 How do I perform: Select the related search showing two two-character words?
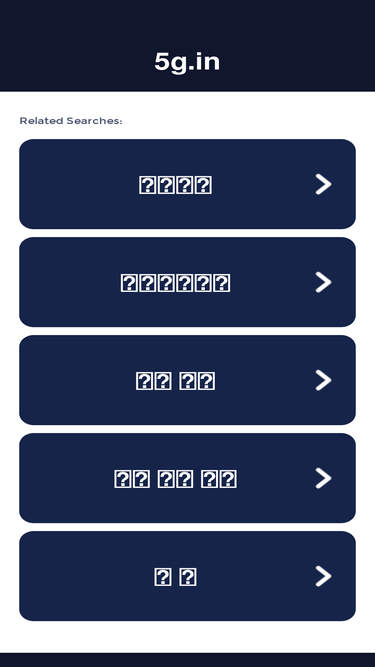[x=188, y=380]
